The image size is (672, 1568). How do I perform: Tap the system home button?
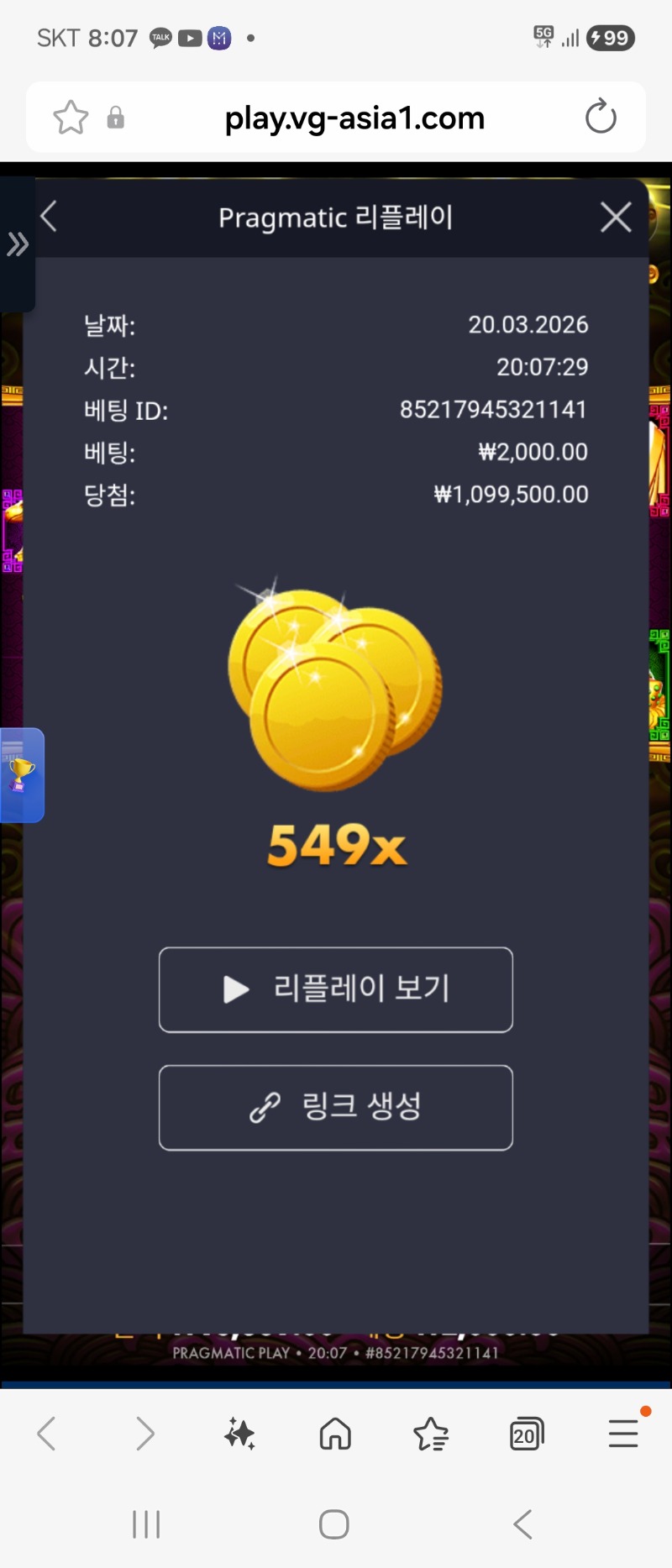pyautogui.click(x=334, y=1524)
